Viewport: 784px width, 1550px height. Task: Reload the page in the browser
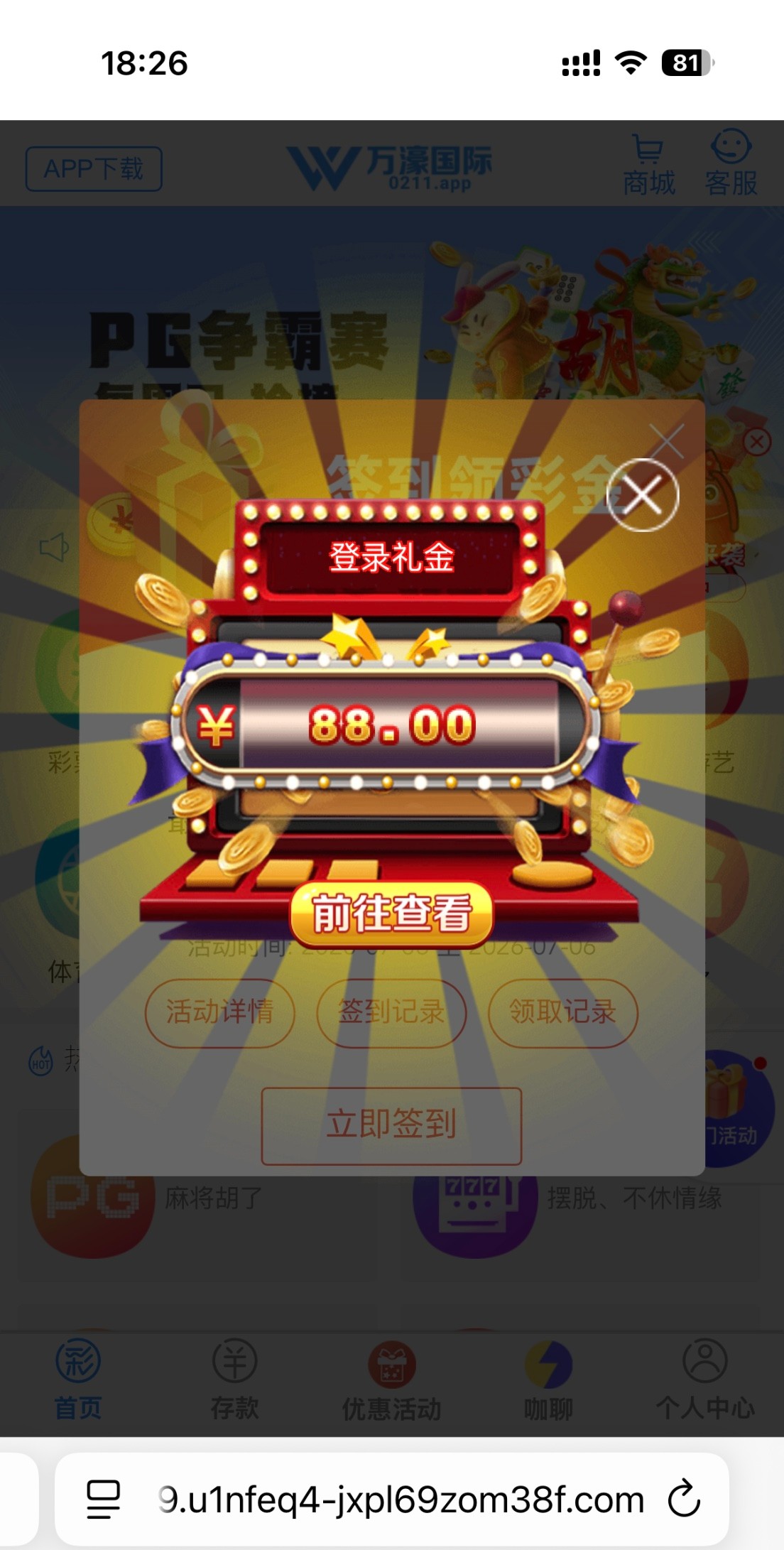684,1497
